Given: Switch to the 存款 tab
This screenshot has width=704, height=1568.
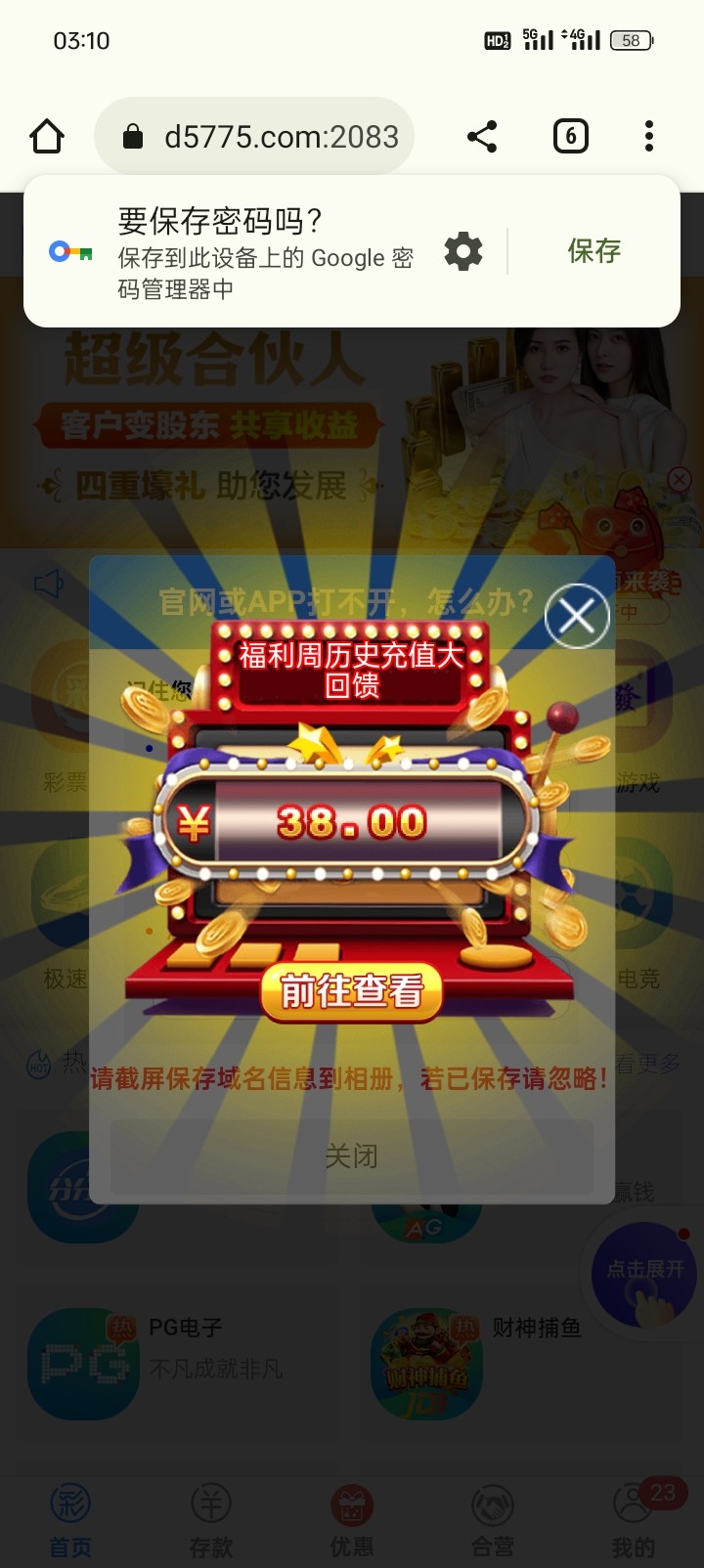Looking at the screenshot, I should (x=211, y=1520).
